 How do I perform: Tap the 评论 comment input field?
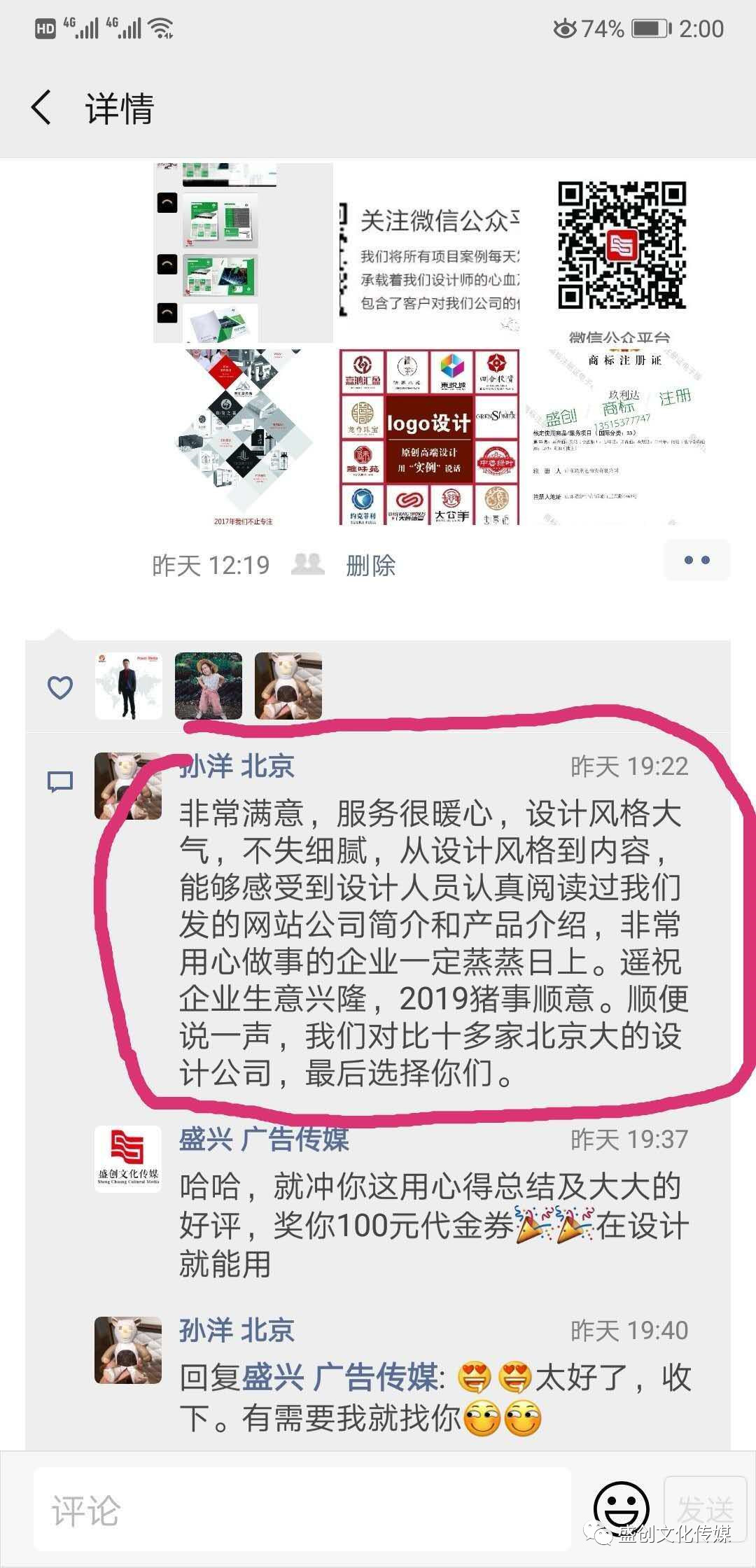pyautogui.click(x=301, y=1511)
